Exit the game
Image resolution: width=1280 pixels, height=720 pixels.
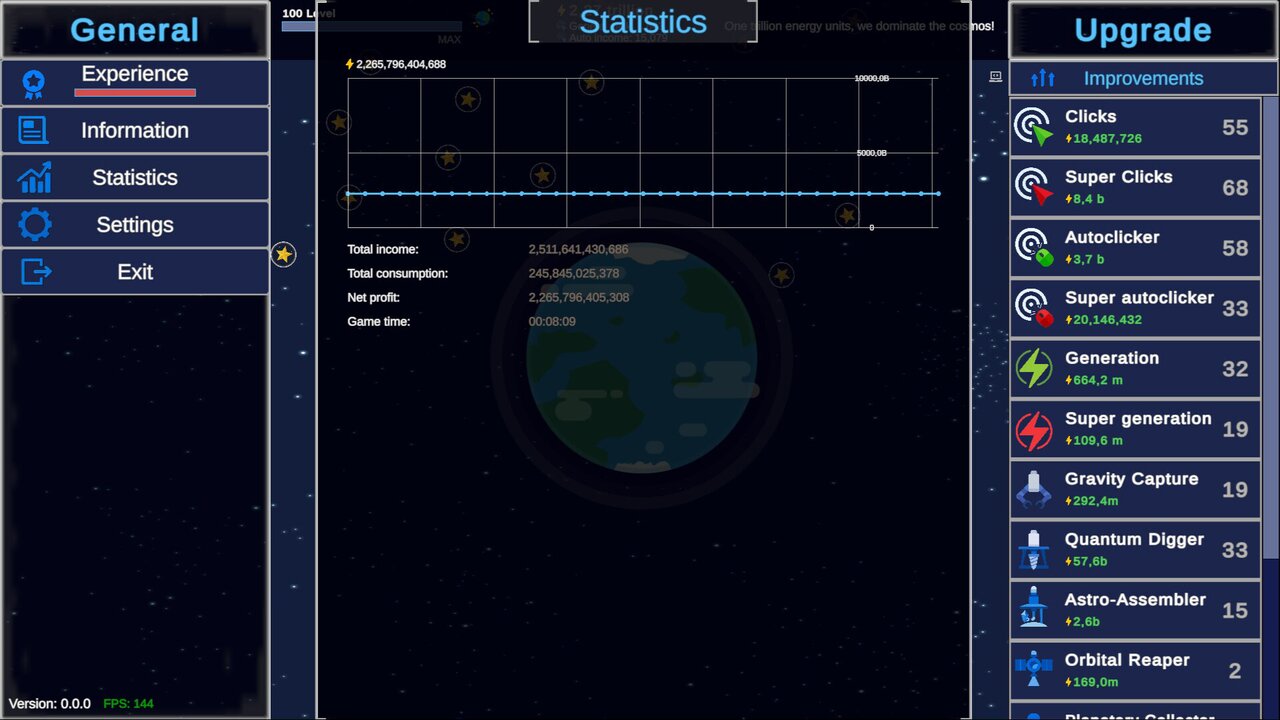(x=135, y=272)
